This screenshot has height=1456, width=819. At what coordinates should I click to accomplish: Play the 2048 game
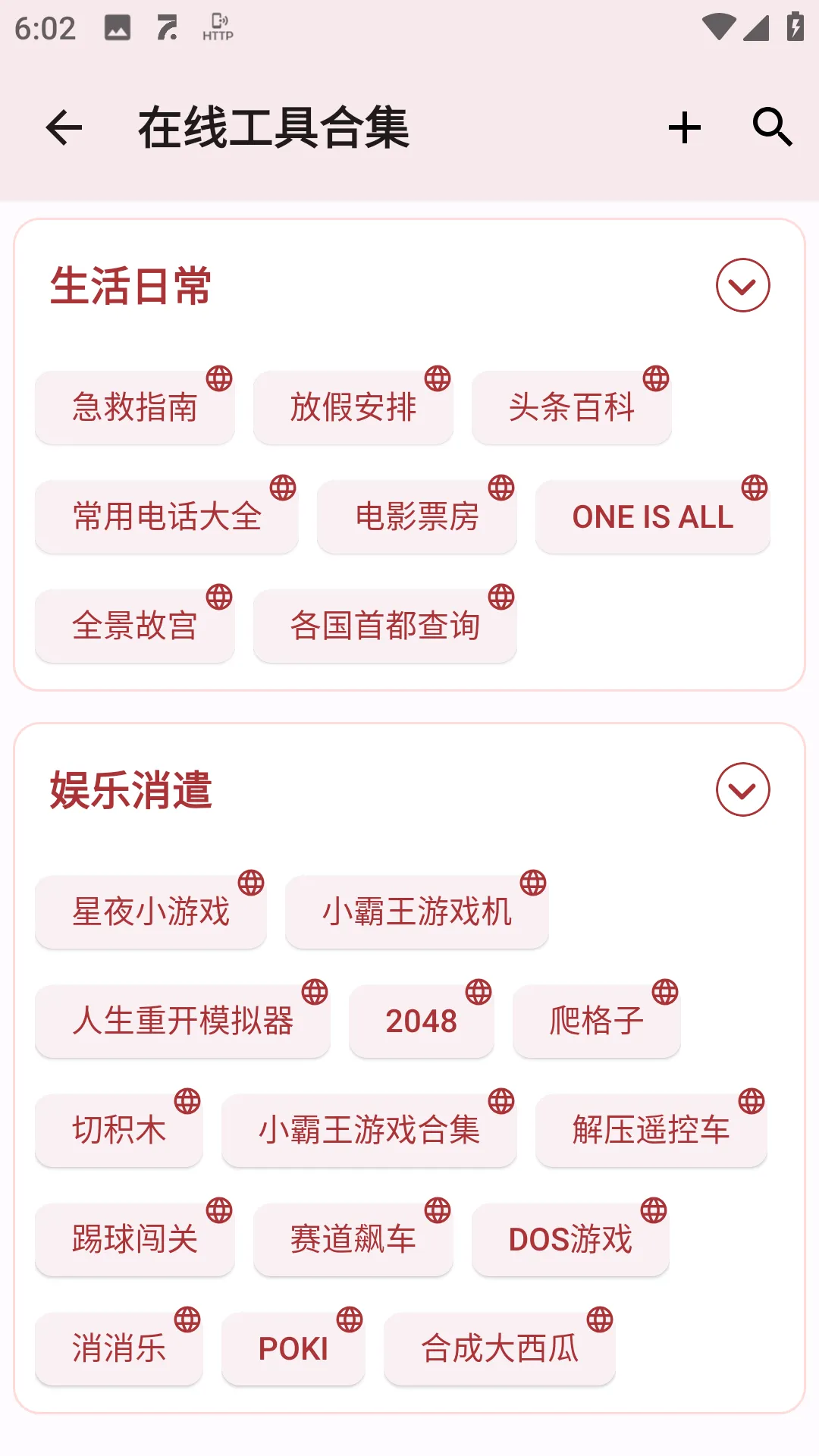[422, 1021]
